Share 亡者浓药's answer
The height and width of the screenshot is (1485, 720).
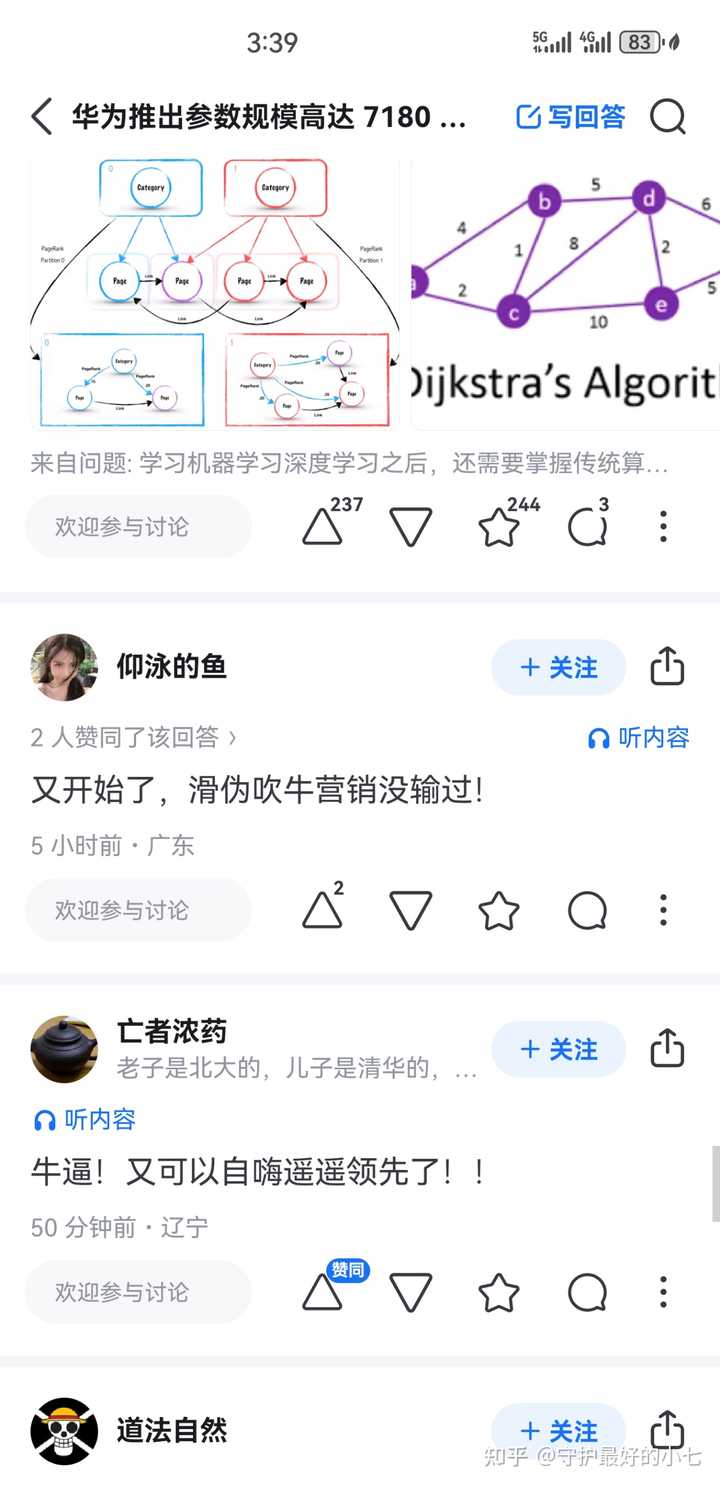(x=667, y=1048)
